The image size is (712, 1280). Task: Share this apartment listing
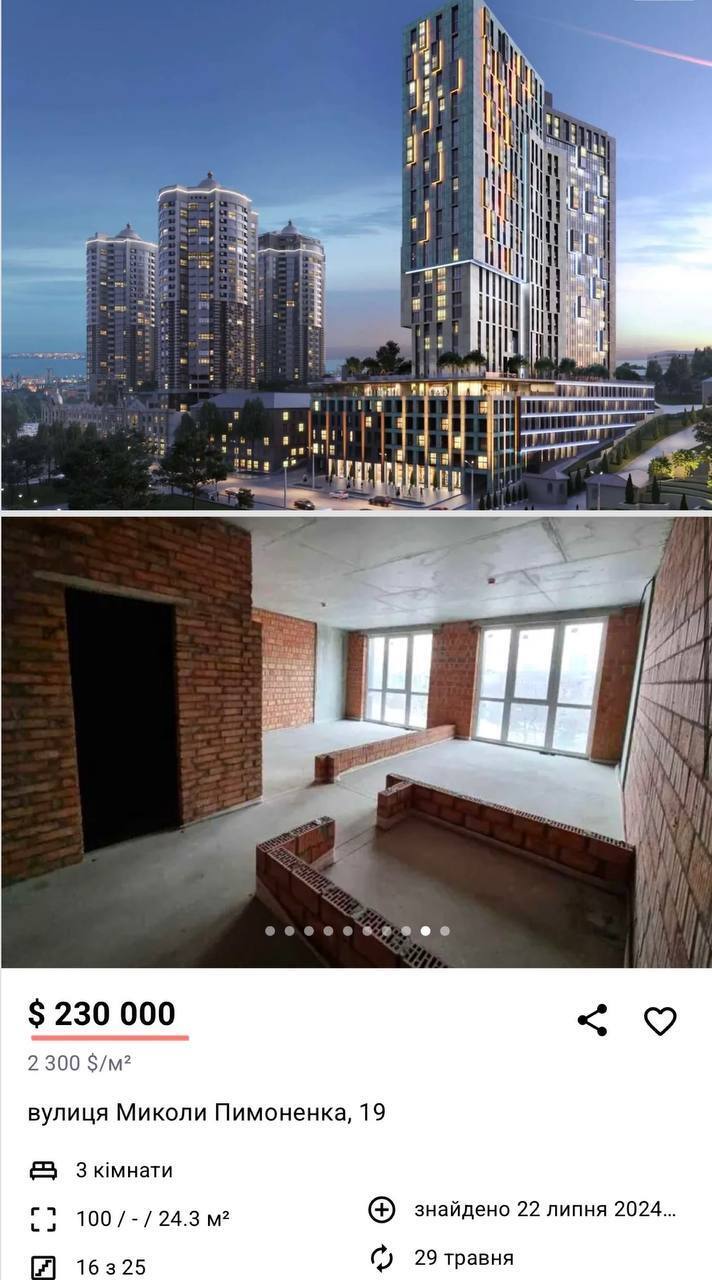593,1020
